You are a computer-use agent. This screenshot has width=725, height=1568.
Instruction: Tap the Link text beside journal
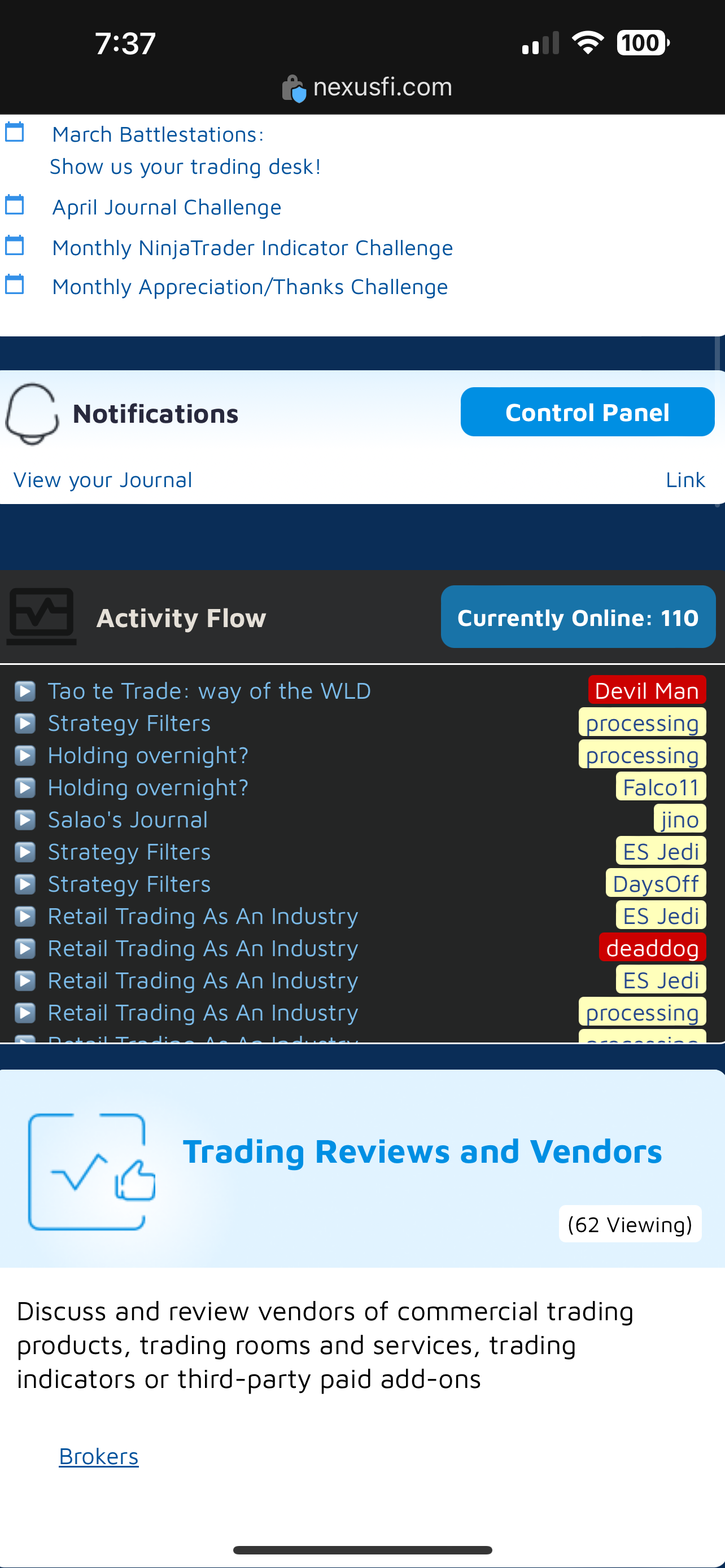coord(685,480)
